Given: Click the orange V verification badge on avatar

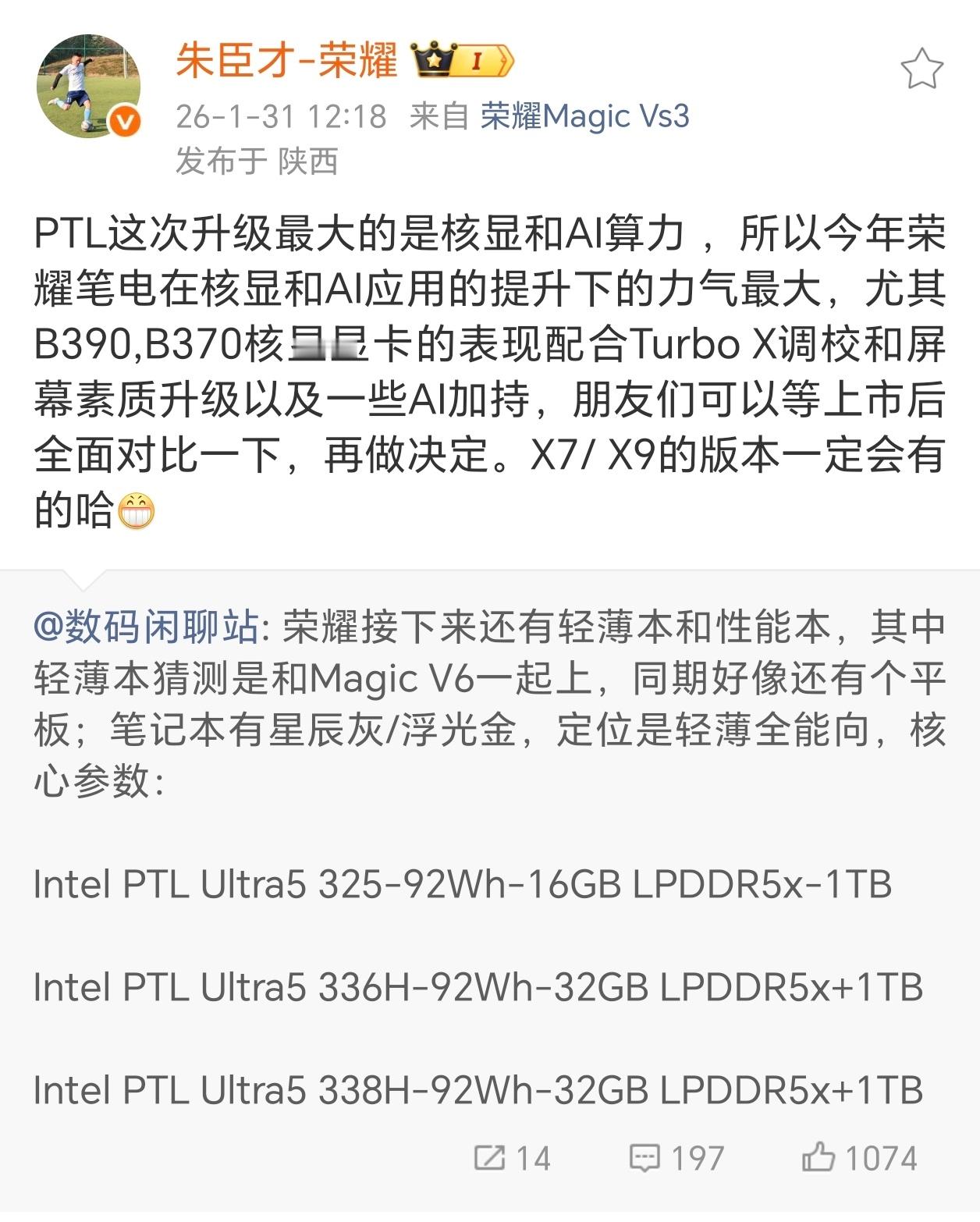Looking at the screenshot, I should (123, 122).
